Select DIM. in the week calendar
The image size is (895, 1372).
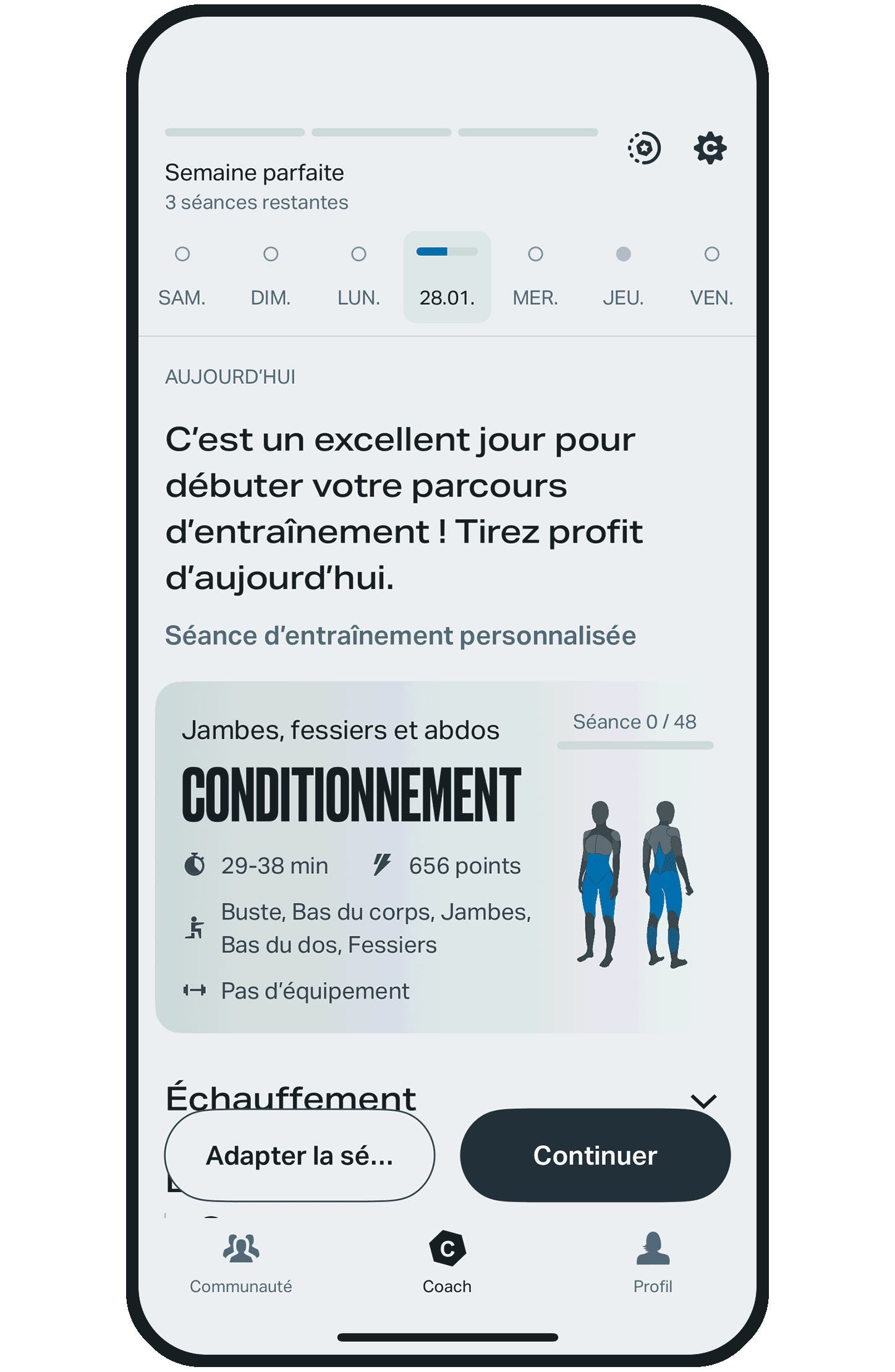pos(270,276)
